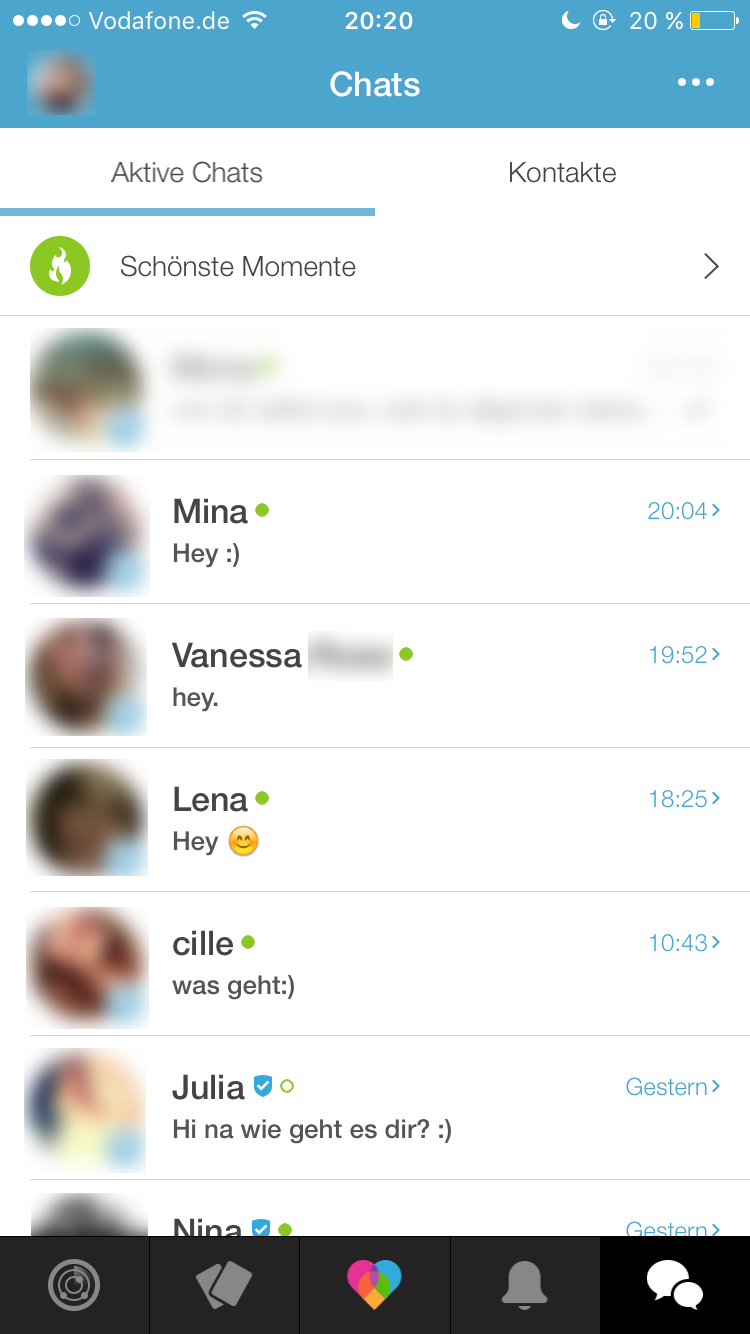The width and height of the screenshot is (750, 1334).
Task: Tap the chat bubbles tab
Action: pyautogui.click(x=675, y=1285)
